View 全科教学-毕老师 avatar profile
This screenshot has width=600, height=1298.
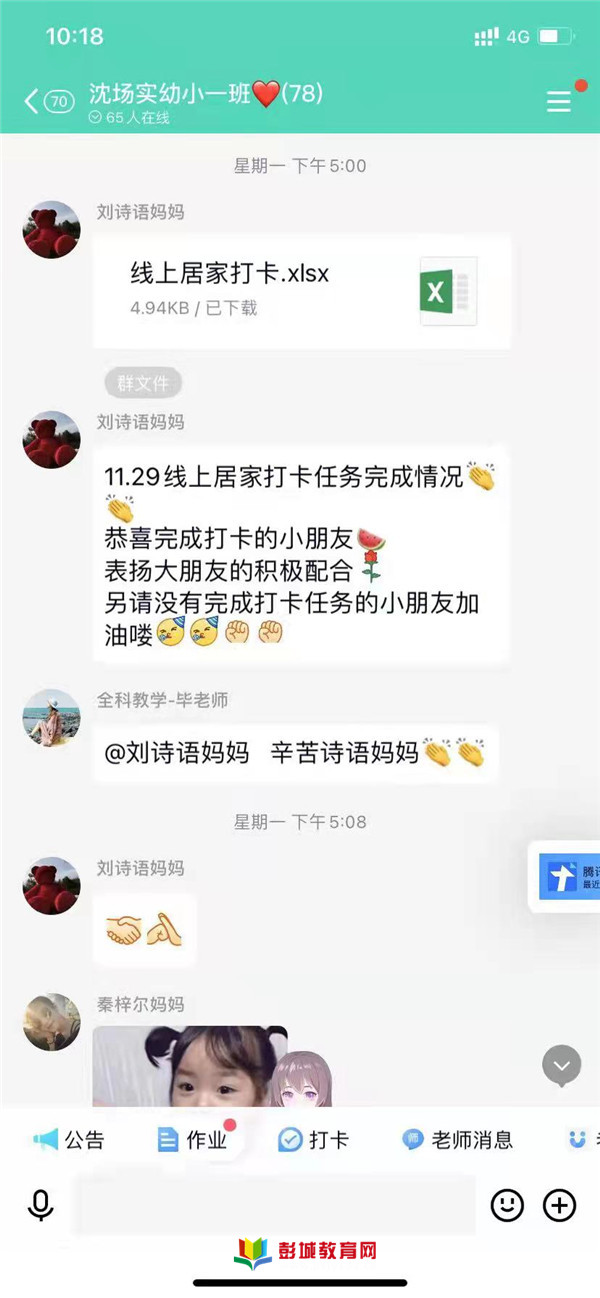point(51,717)
